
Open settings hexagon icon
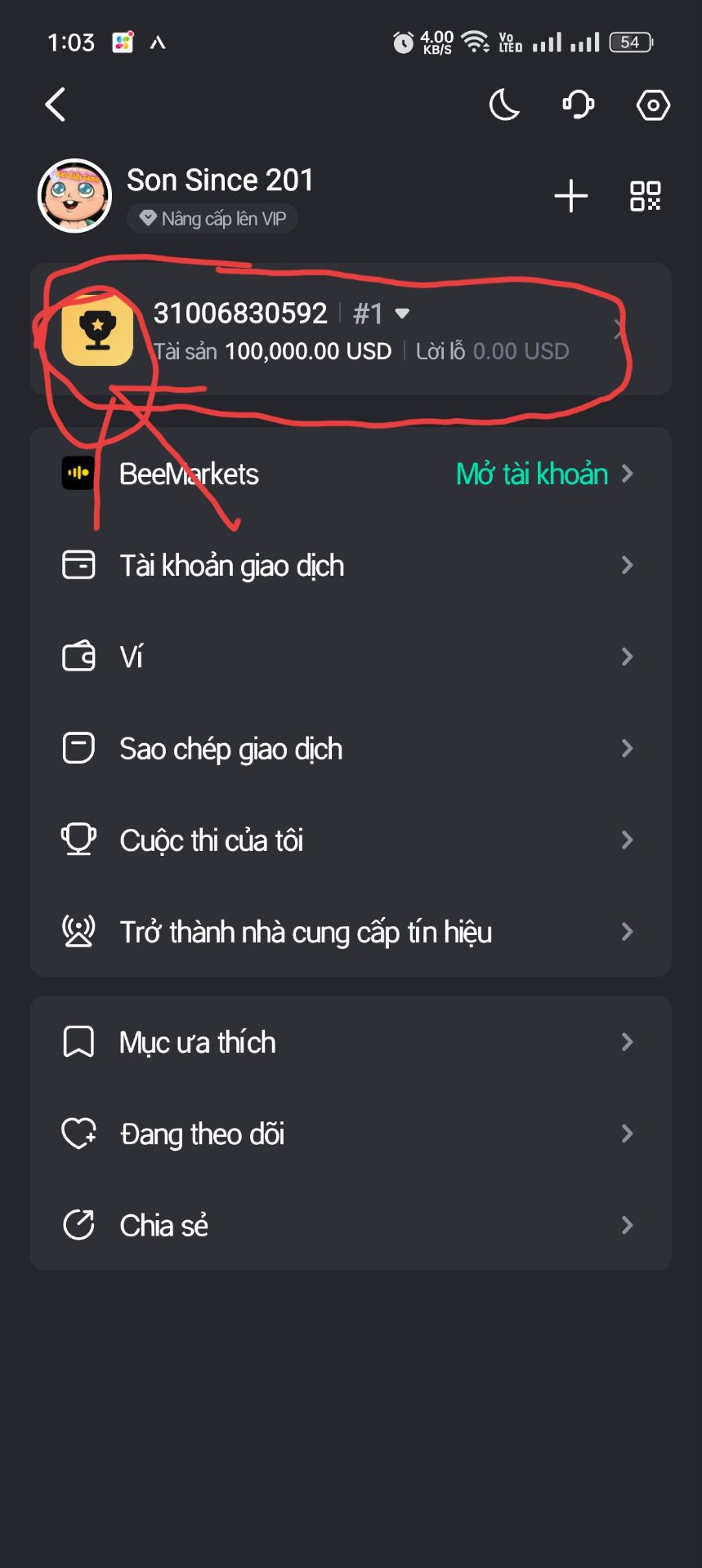click(x=653, y=105)
